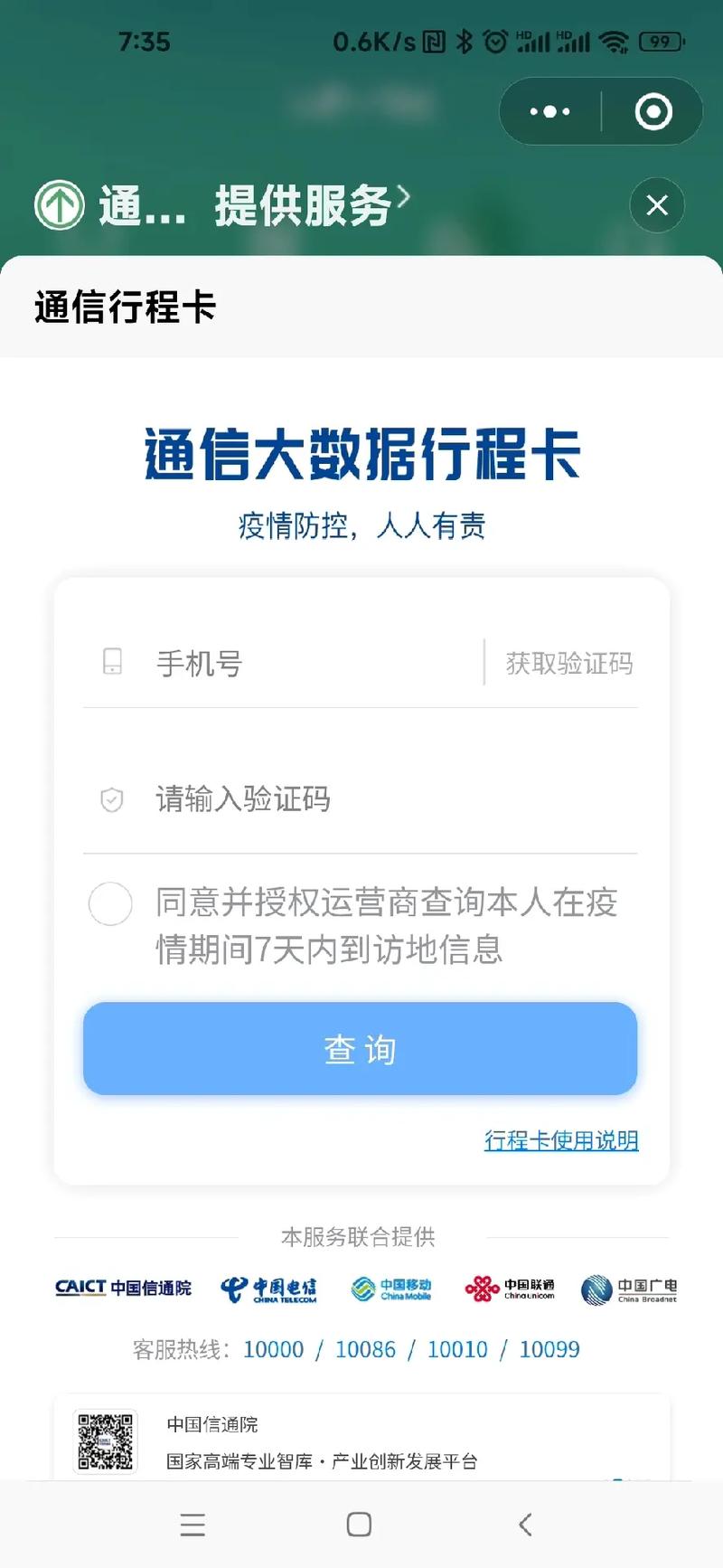Dismiss the service provider banner
This screenshot has height=1568, width=723.
[657, 205]
